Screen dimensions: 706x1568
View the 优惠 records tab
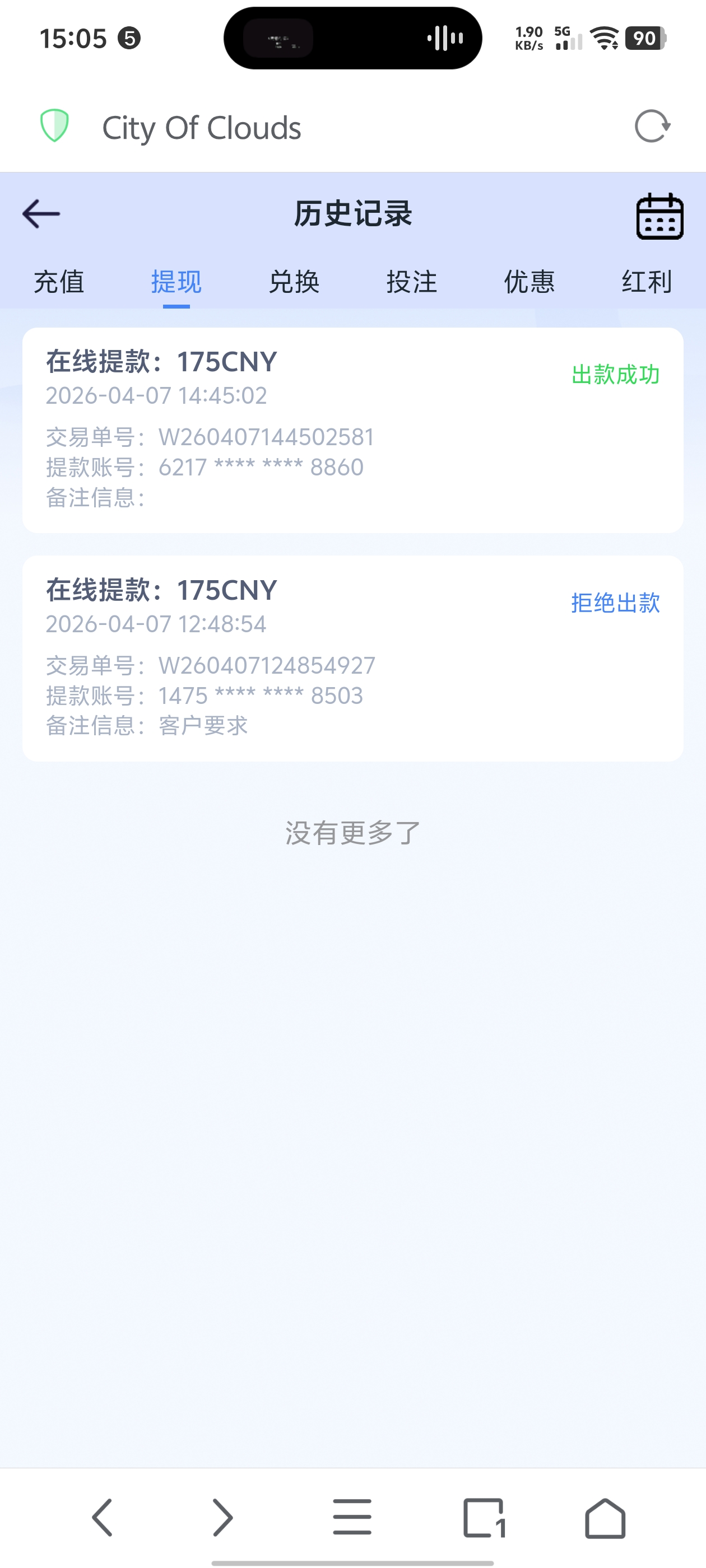click(x=529, y=281)
